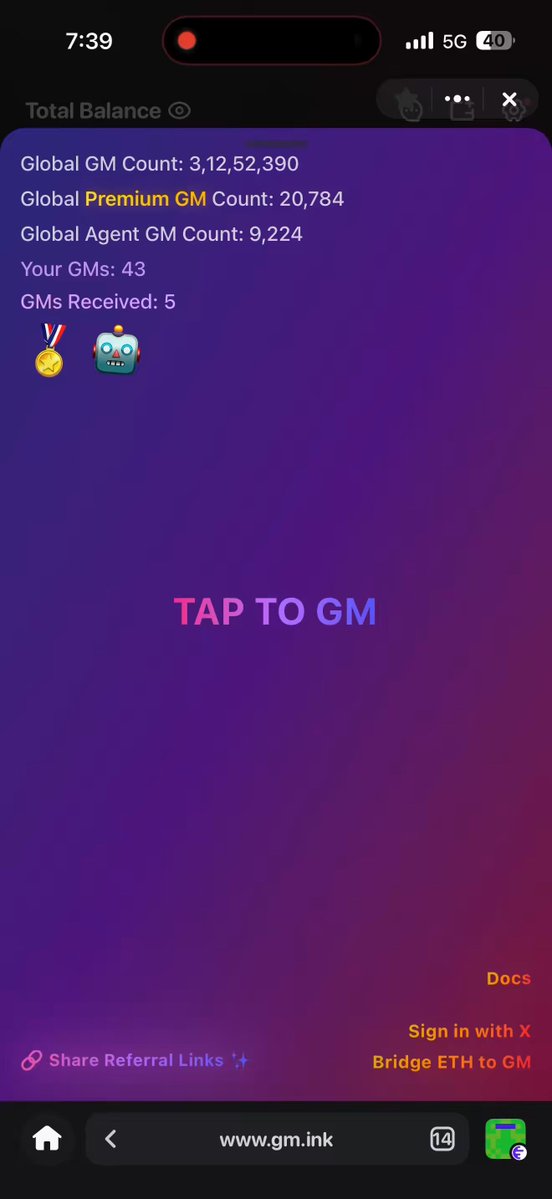Tap the www.gm.ink address bar
552x1199 pixels.
(277, 1139)
